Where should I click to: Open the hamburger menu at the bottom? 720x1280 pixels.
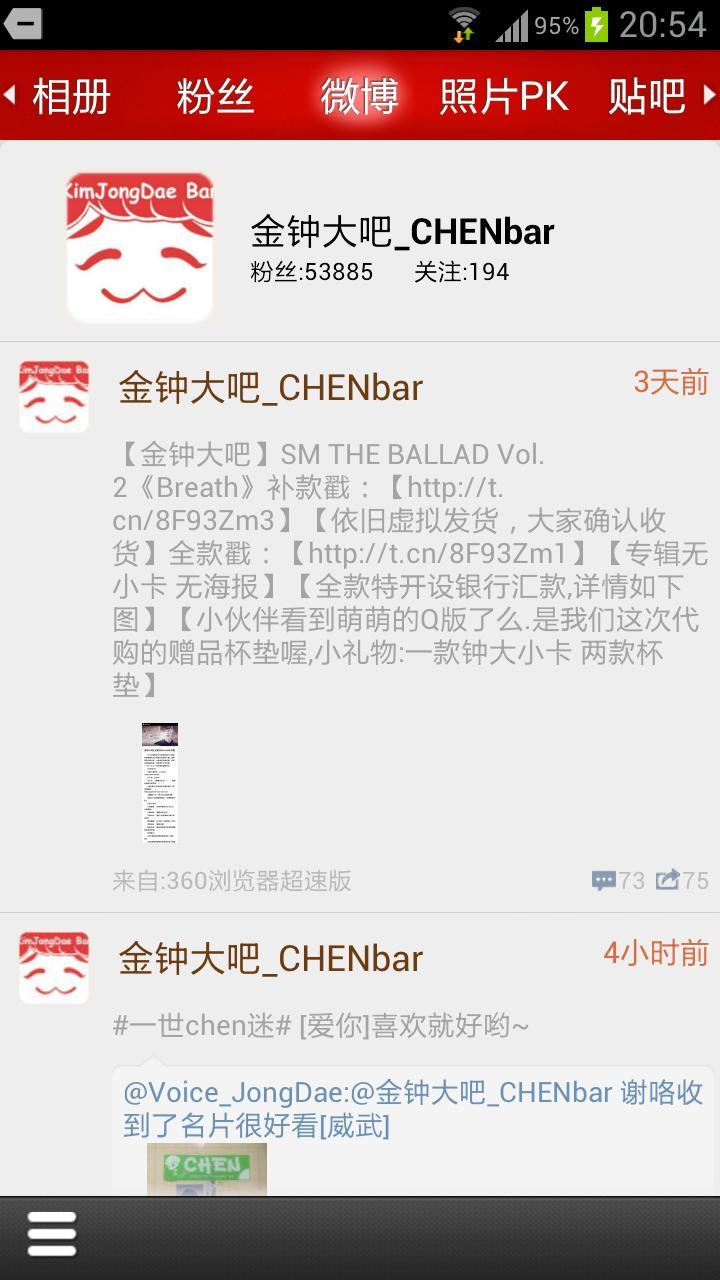coord(52,1235)
